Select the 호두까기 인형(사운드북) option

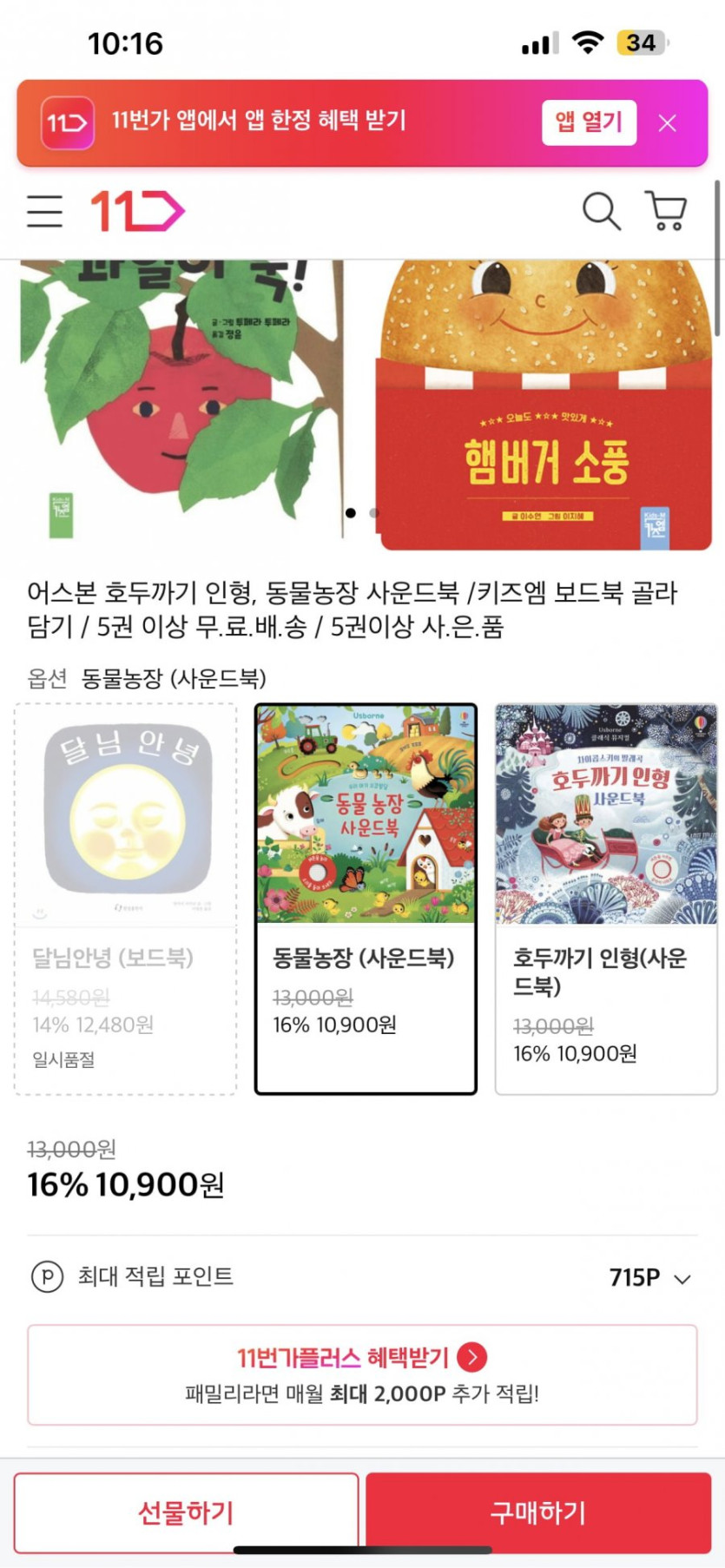[605, 899]
